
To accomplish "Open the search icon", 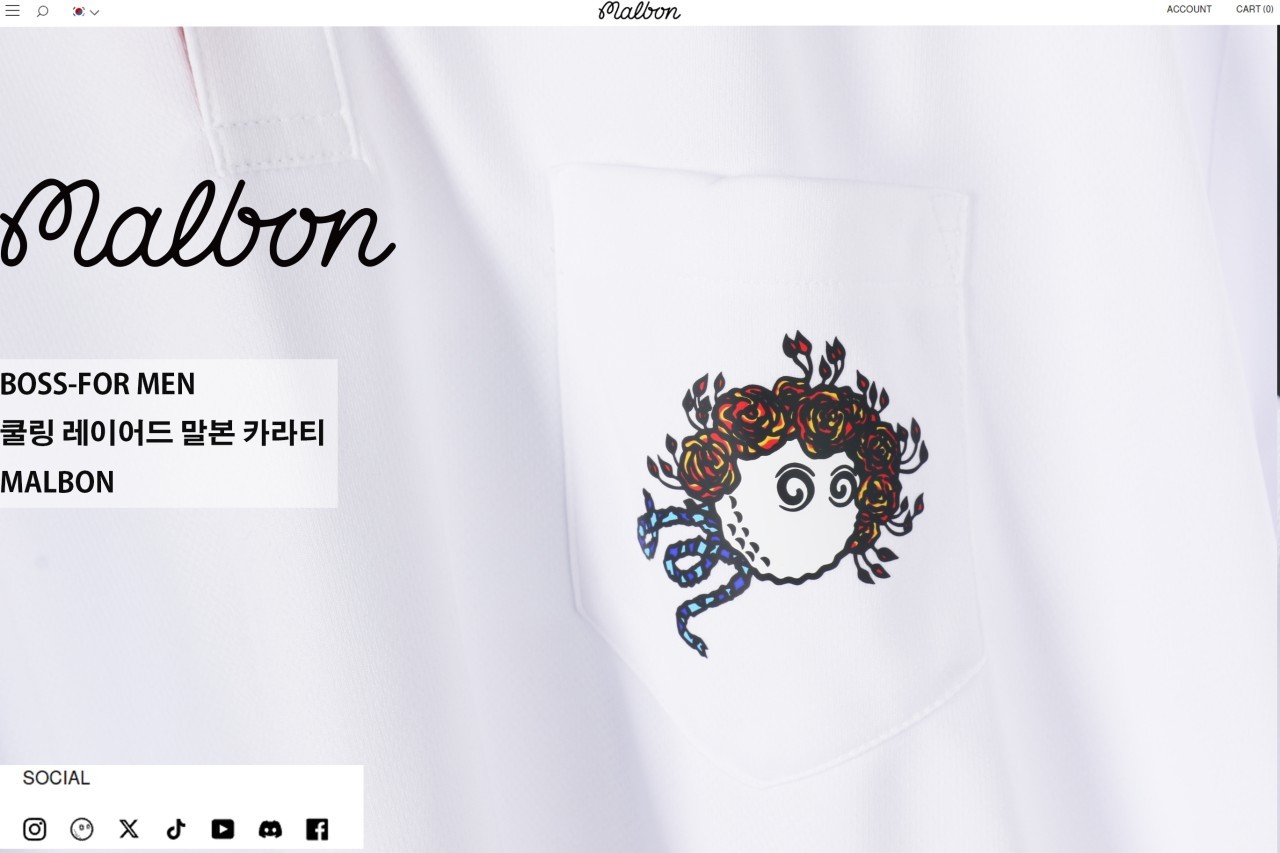I will pyautogui.click(x=42, y=11).
